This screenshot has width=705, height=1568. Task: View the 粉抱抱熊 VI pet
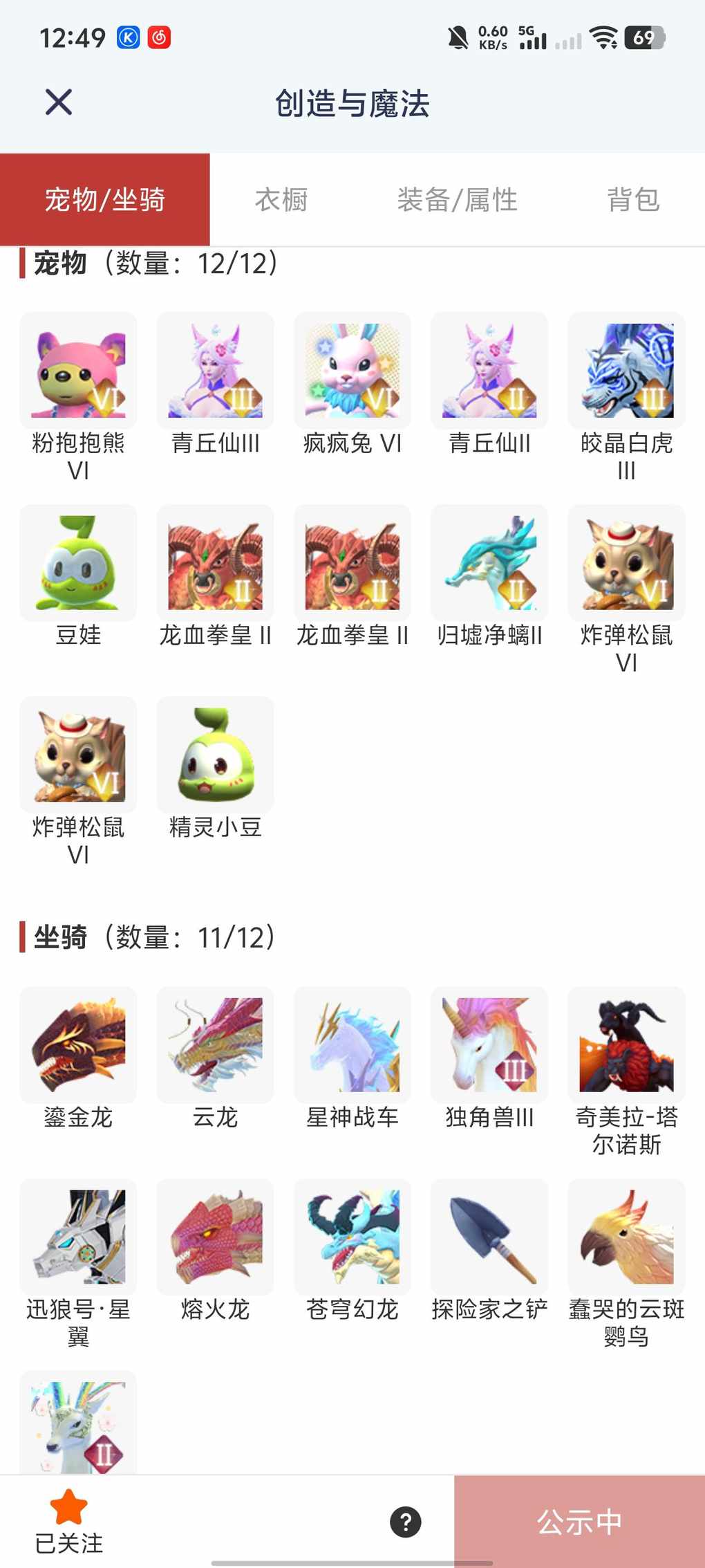point(78,371)
